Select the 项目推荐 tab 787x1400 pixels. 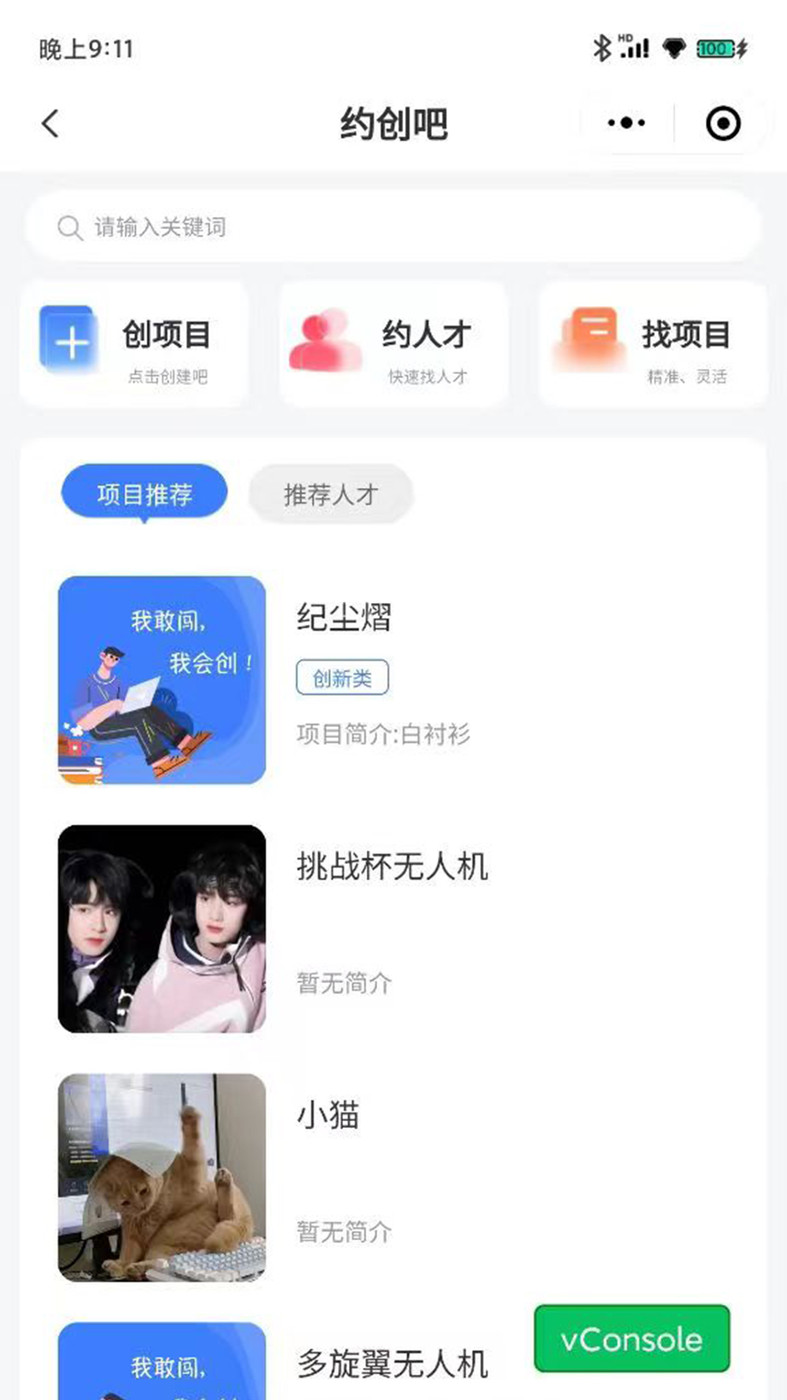pyautogui.click(x=145, y=493)
